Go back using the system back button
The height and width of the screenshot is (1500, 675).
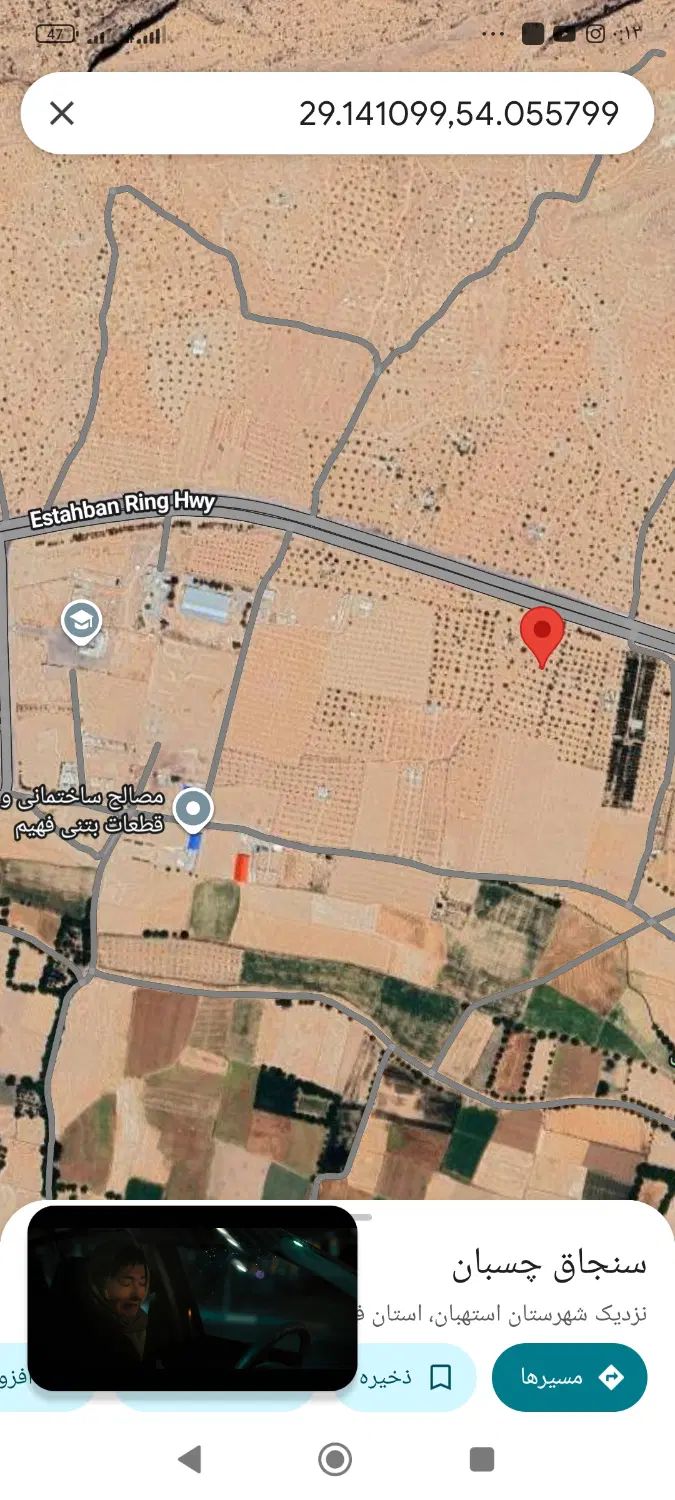[x=189, y=1459]
